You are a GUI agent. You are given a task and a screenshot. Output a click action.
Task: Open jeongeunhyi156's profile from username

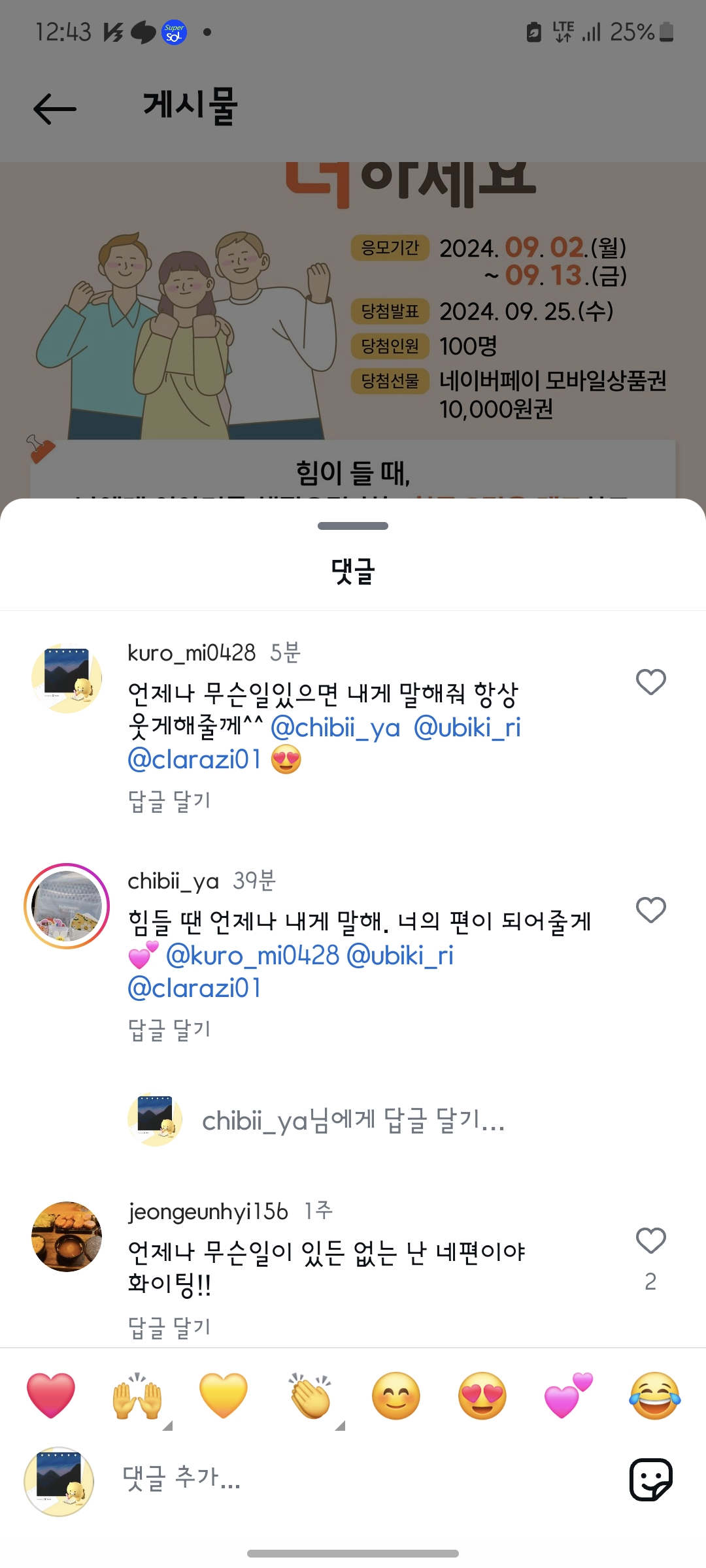click(208, 1212)
